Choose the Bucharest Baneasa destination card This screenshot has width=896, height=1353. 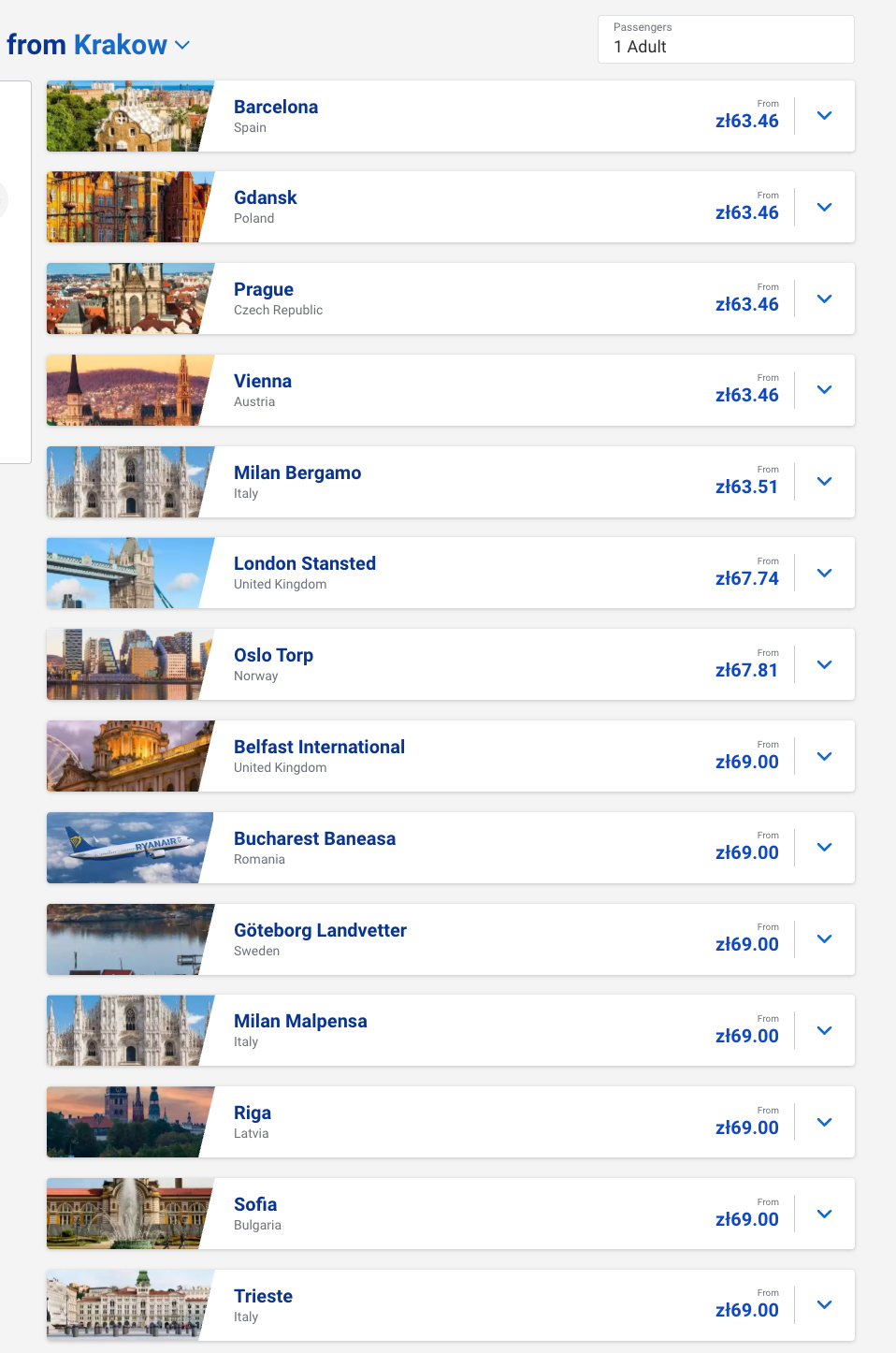click(x=314, y=839)
